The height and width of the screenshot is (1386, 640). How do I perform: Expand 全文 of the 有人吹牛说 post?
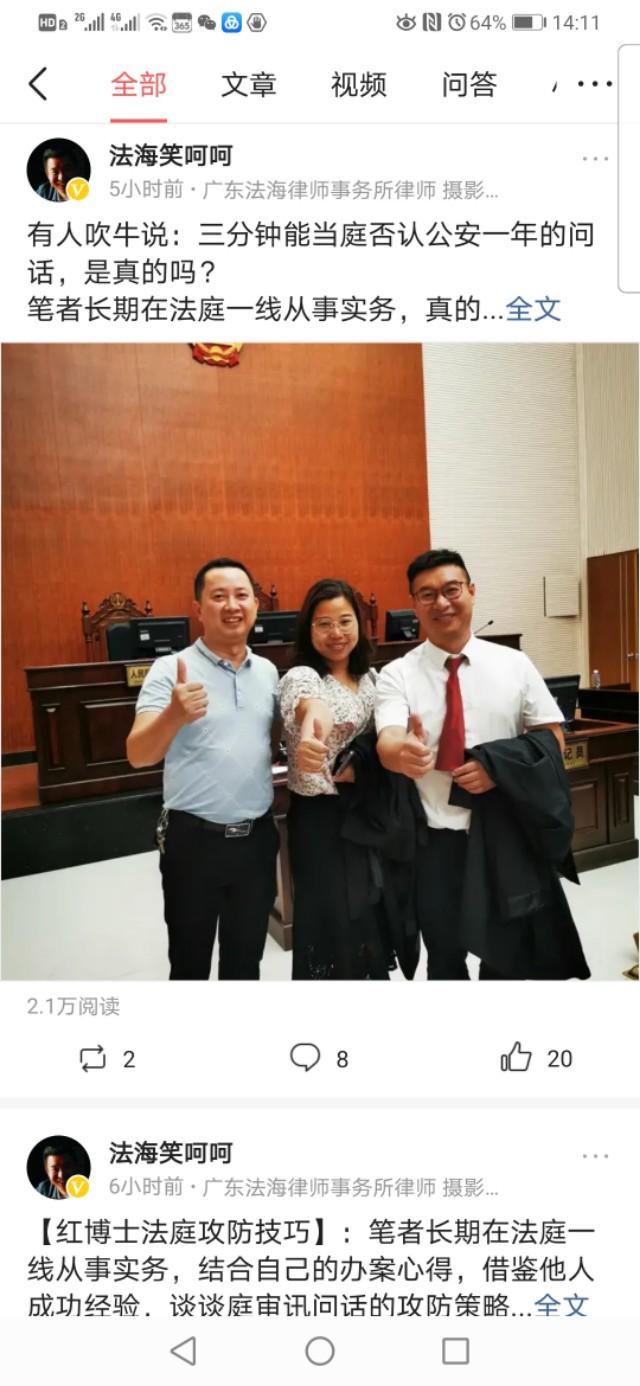(533, 310)
